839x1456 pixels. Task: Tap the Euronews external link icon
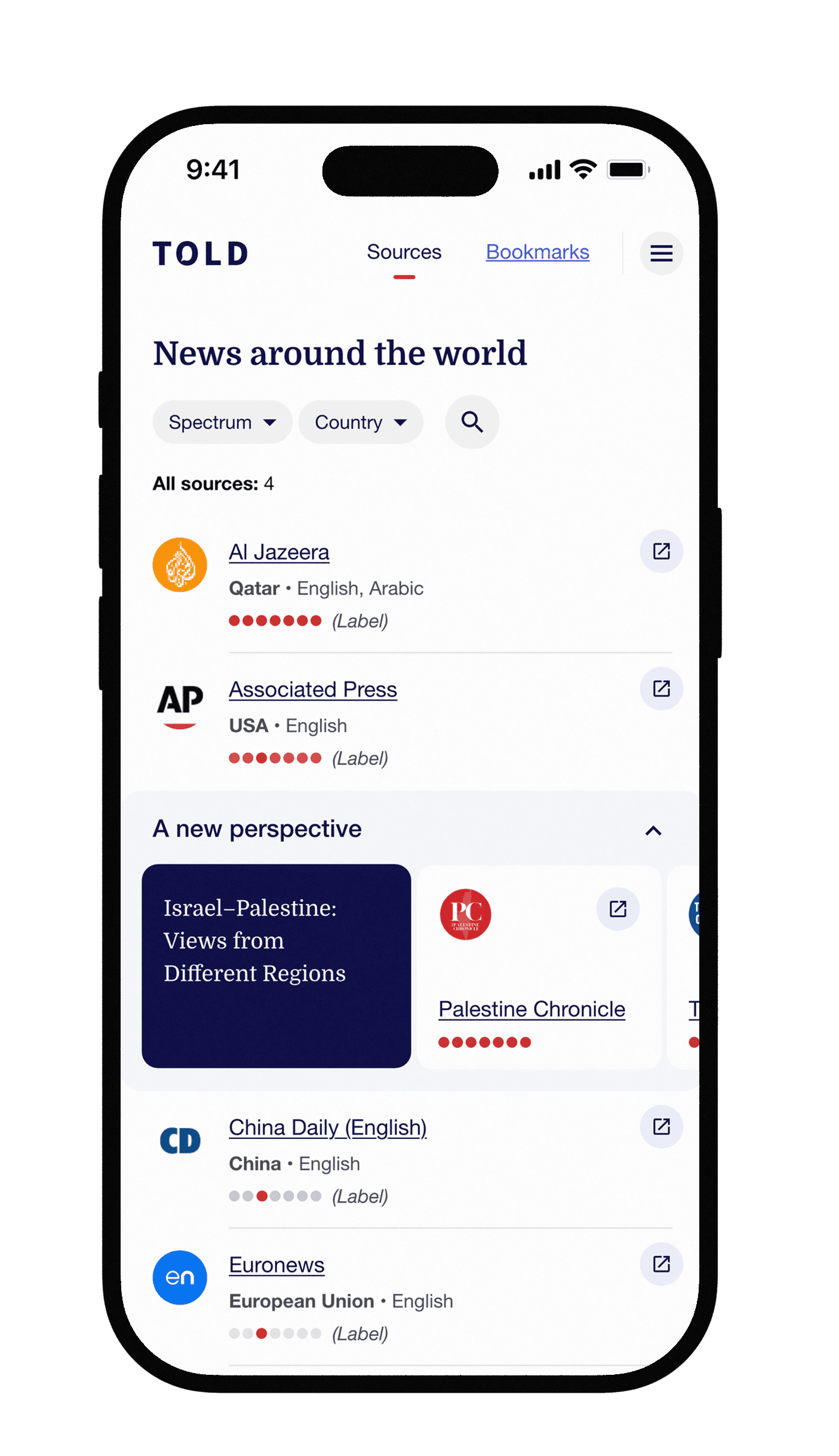click(x=661, y=1264)
